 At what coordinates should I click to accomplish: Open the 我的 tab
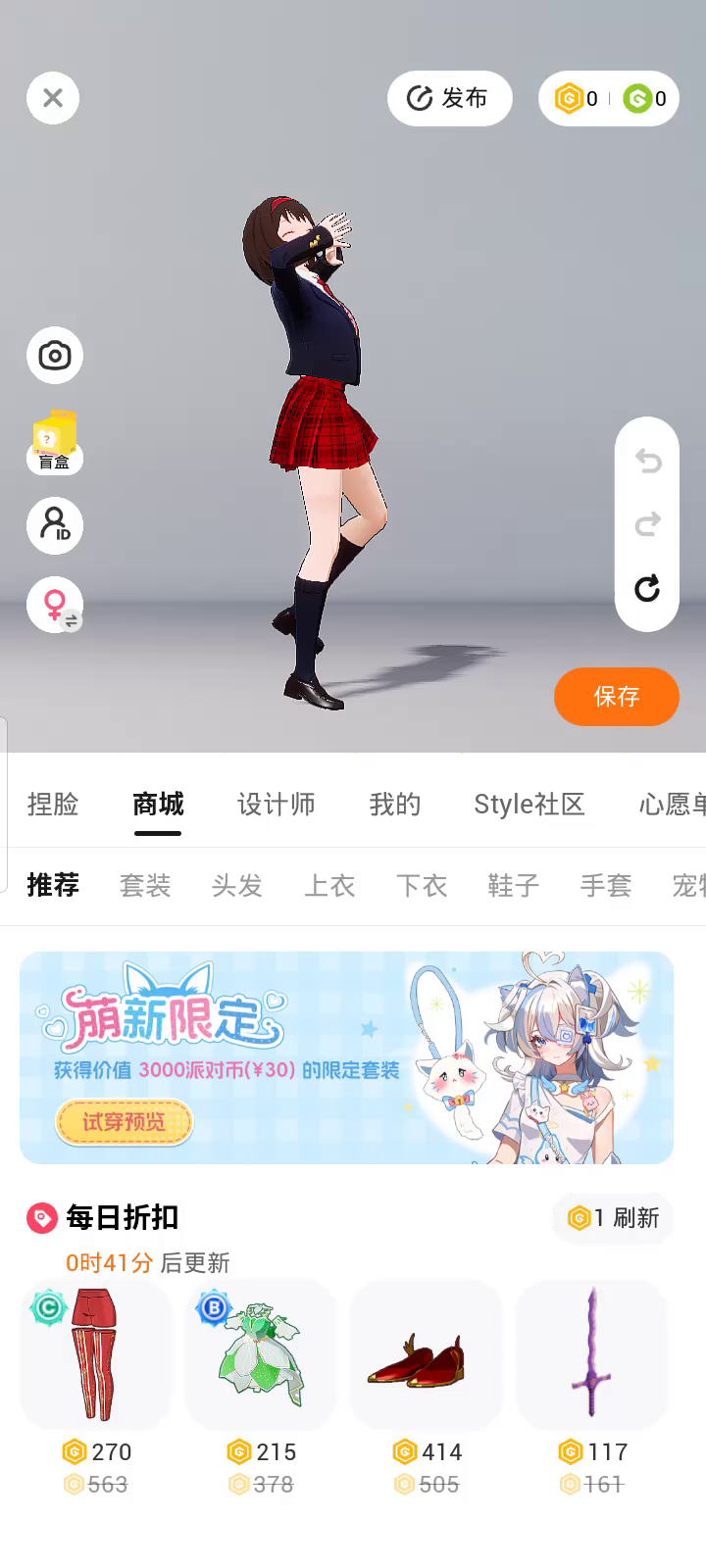coord(394,805)
